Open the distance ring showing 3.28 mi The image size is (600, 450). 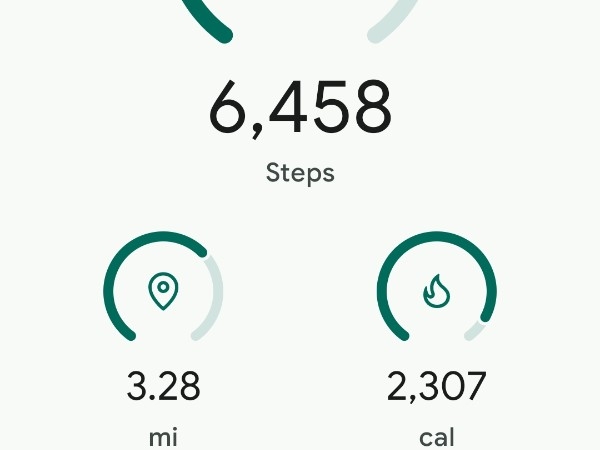pyautogui.click(x=163, y=292)
